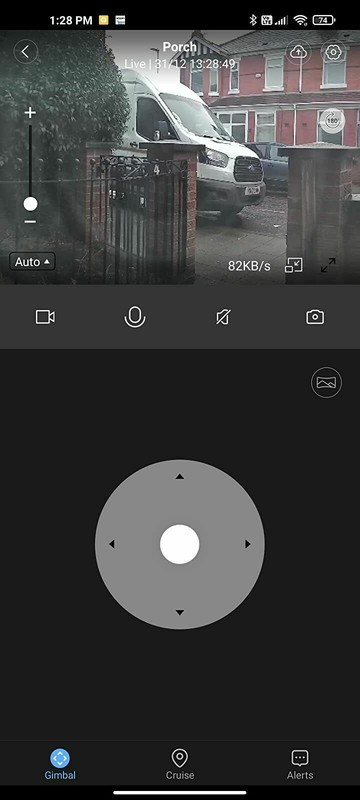Open the Auto quality dropdown
This screenshot has height=800, width=360.
point(33,262)
